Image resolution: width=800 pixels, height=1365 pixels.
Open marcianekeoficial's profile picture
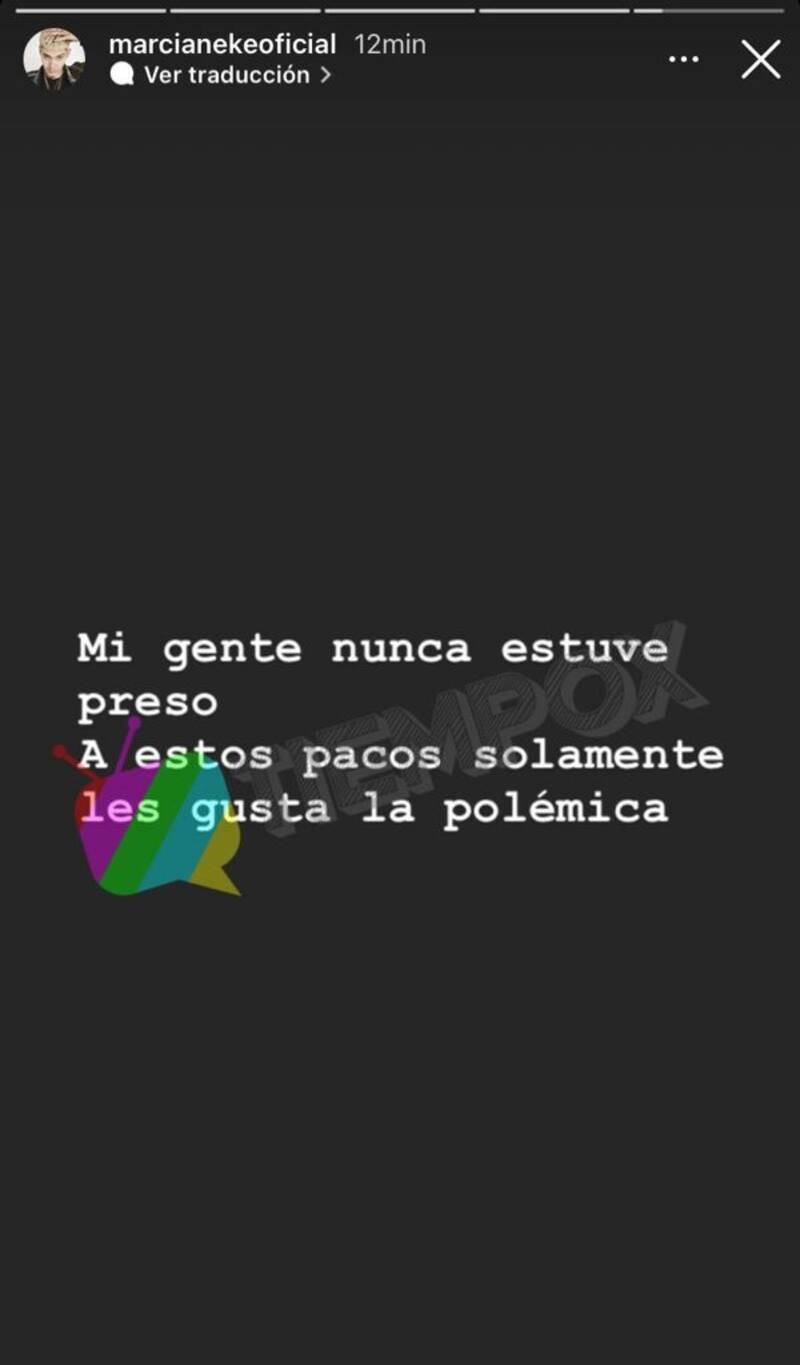click(54, 59)
